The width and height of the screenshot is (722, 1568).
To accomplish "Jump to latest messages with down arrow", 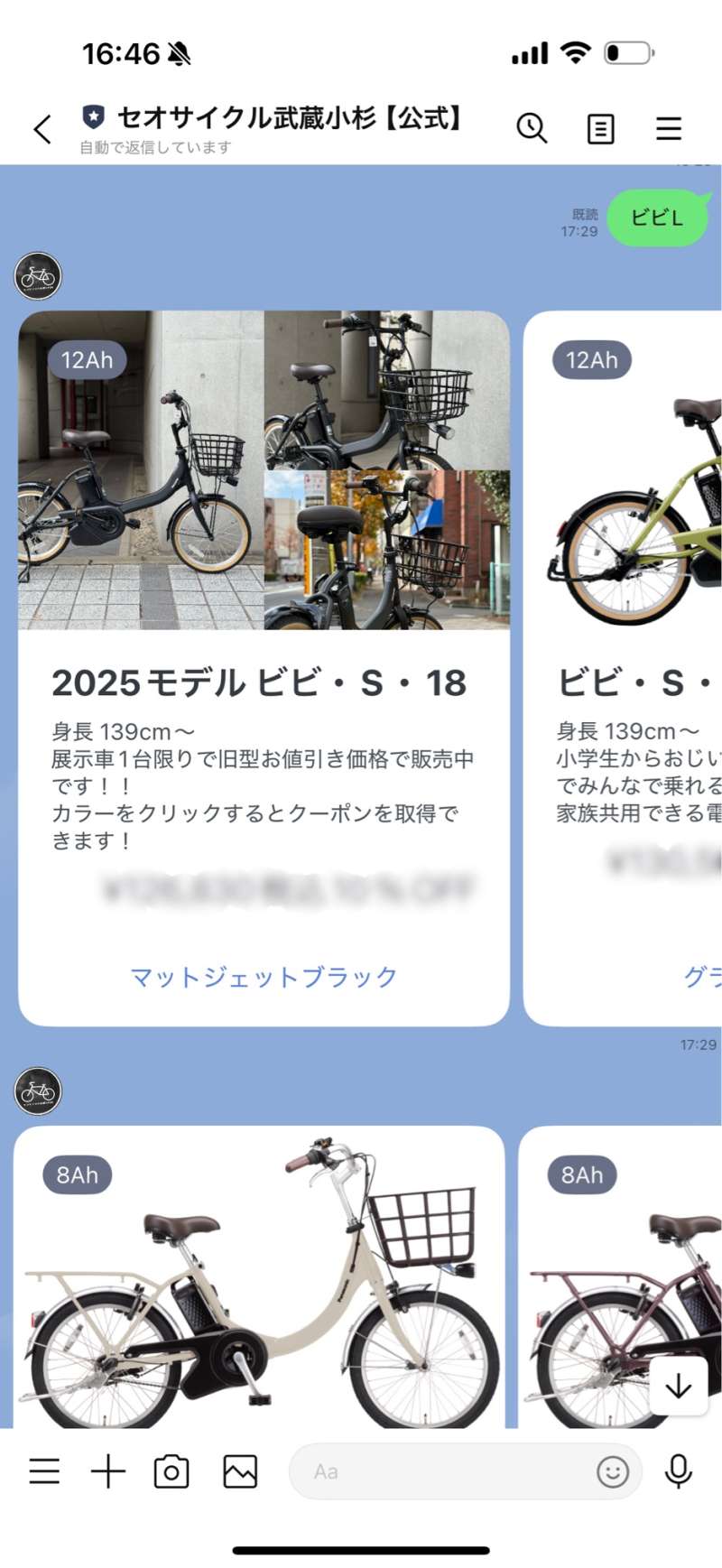I will point(678,1386).
